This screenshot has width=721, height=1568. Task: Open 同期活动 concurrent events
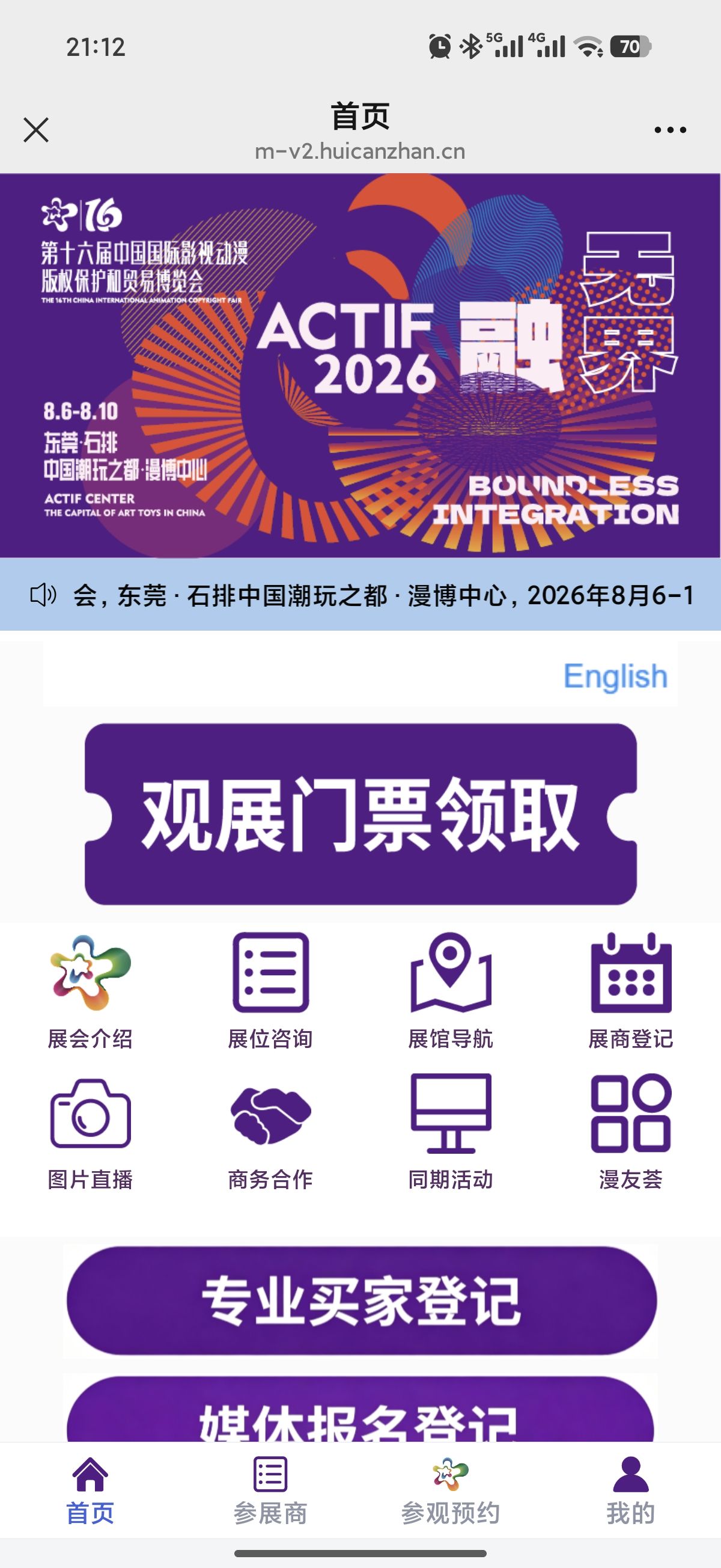coord(450,1133)
